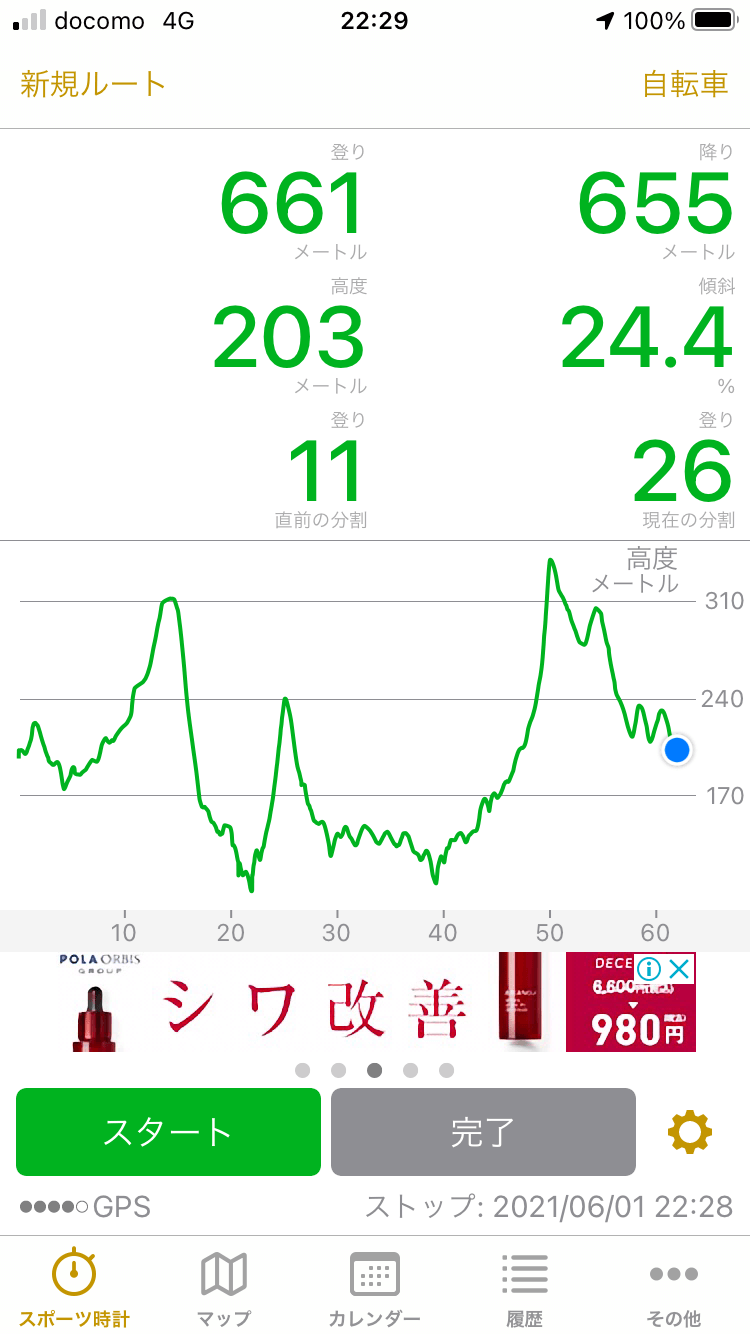The image size is (750, 1334).
Task: Tap the 完了 button to finish
Action: (x=483, y=1132)
